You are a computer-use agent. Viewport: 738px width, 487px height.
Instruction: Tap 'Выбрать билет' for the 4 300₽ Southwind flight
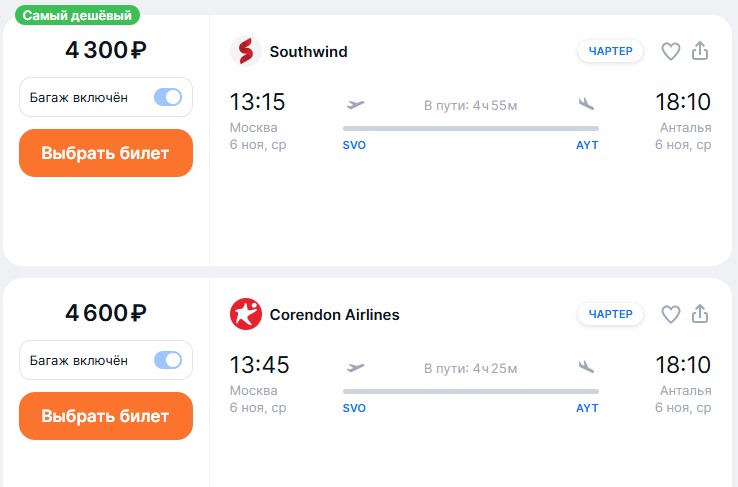pos(106,153)
